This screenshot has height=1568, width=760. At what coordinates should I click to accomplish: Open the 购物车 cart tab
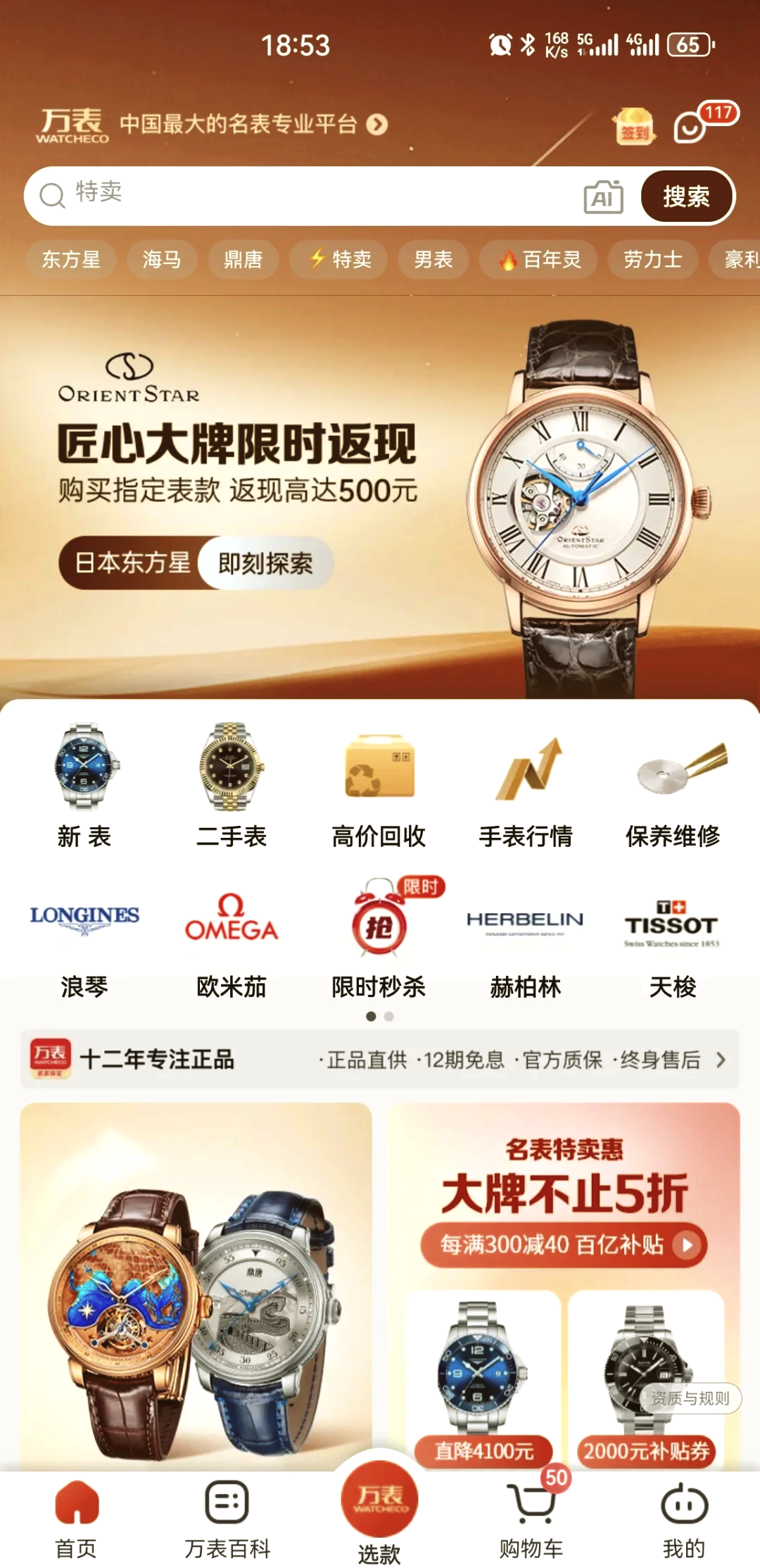coord(531,1519)
